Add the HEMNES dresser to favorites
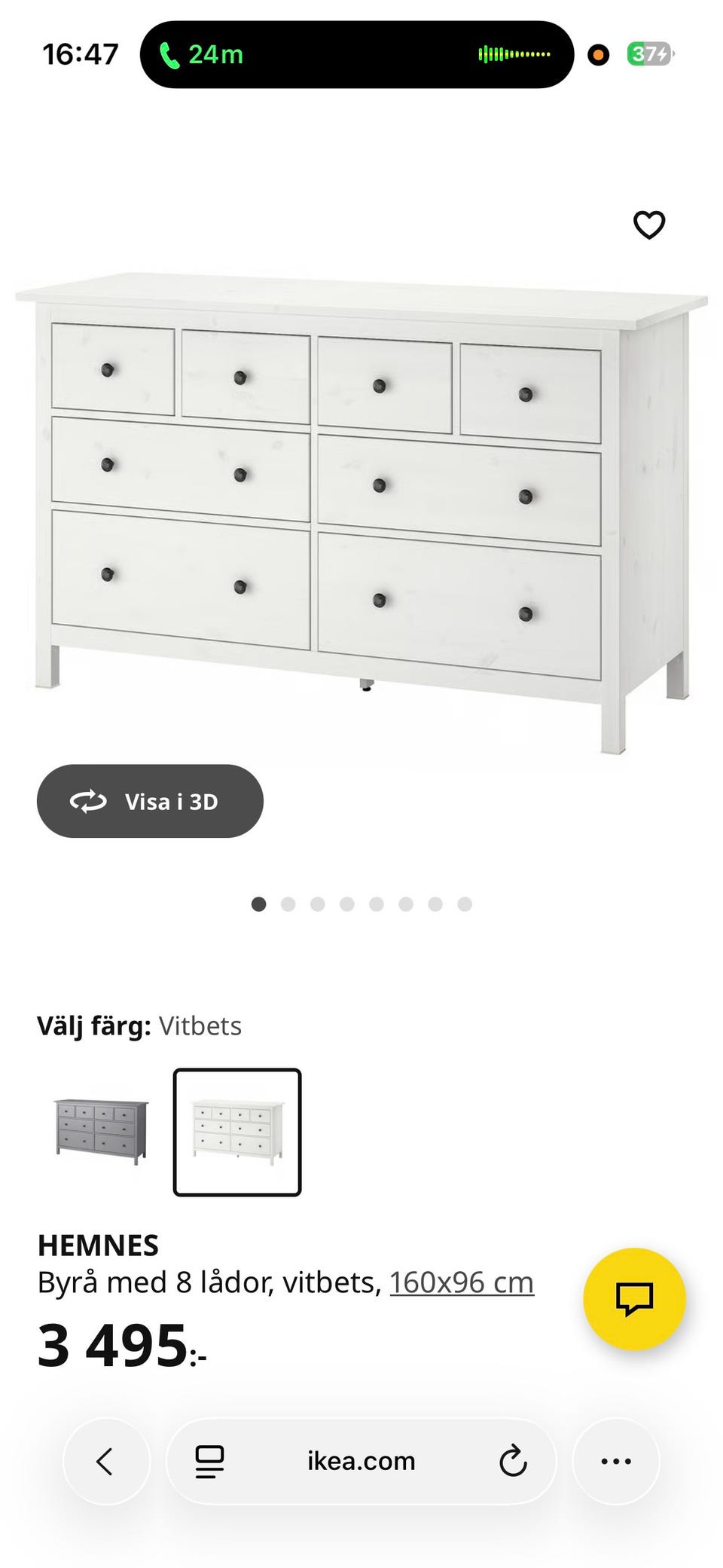Screen dimensions: 723x1568 648,225
